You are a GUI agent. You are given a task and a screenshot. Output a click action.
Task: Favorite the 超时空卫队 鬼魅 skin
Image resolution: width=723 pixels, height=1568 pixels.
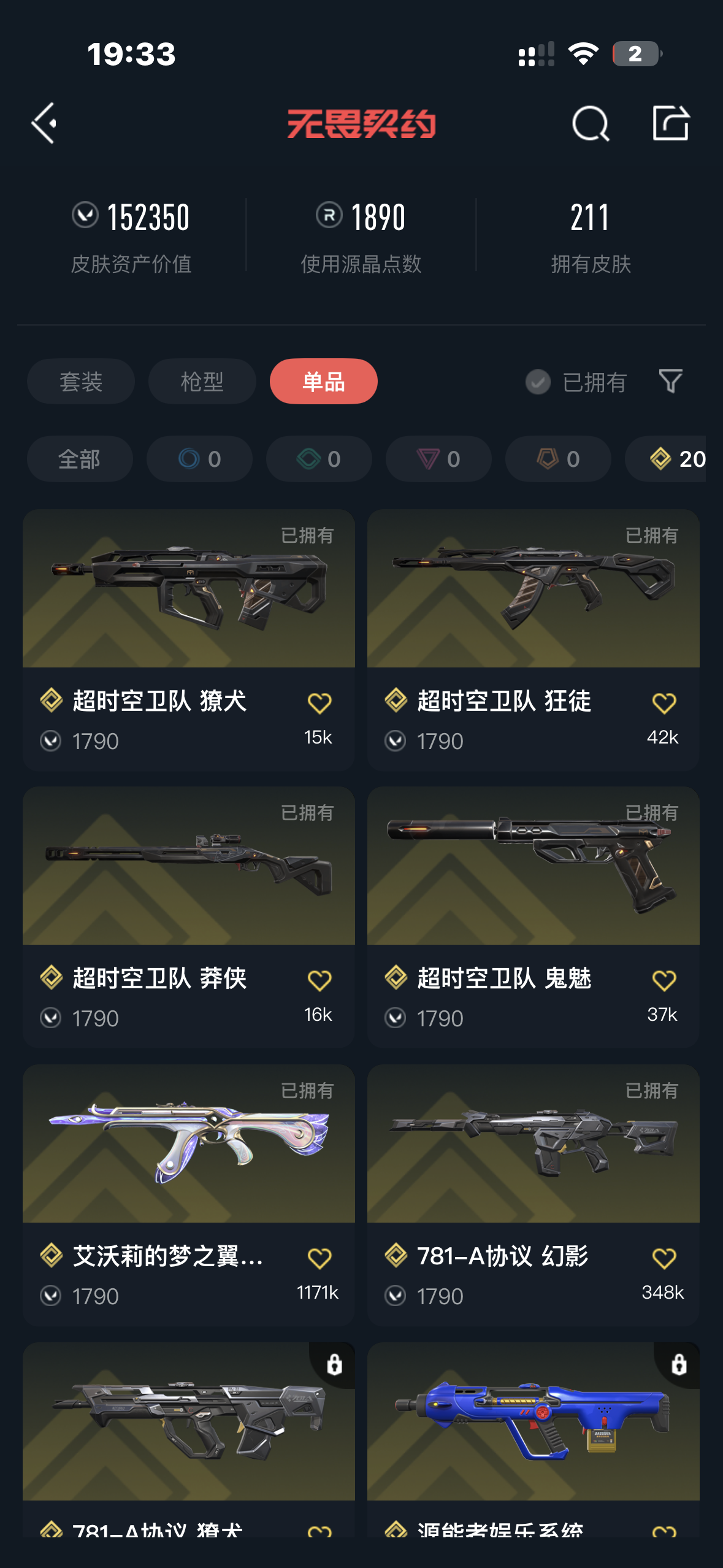click(x=664, y=980)
